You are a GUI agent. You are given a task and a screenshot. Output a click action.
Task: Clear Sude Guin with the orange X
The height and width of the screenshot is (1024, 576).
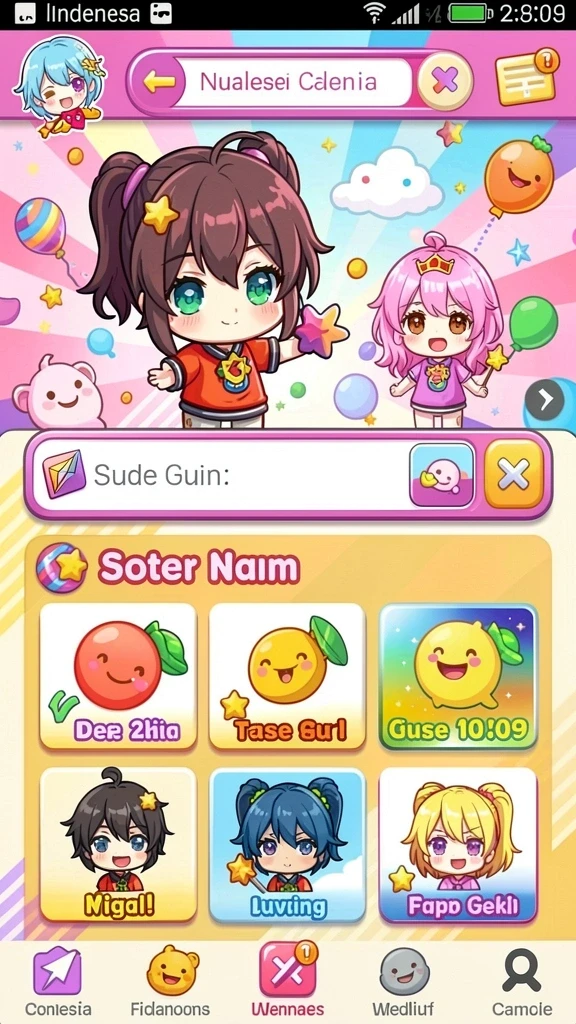(x=514, y=474)
